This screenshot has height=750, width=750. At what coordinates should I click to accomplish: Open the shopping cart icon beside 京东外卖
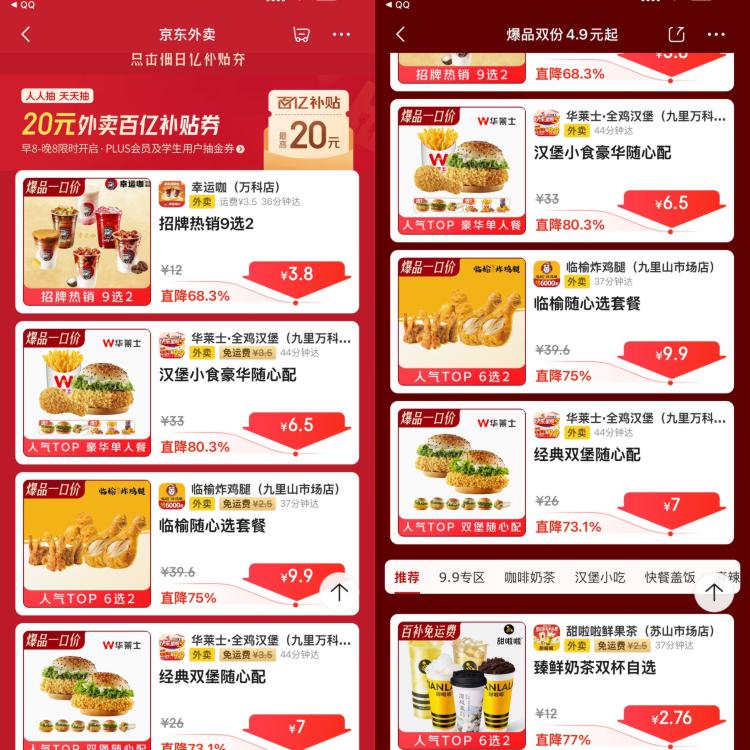[x=301, y=34]
